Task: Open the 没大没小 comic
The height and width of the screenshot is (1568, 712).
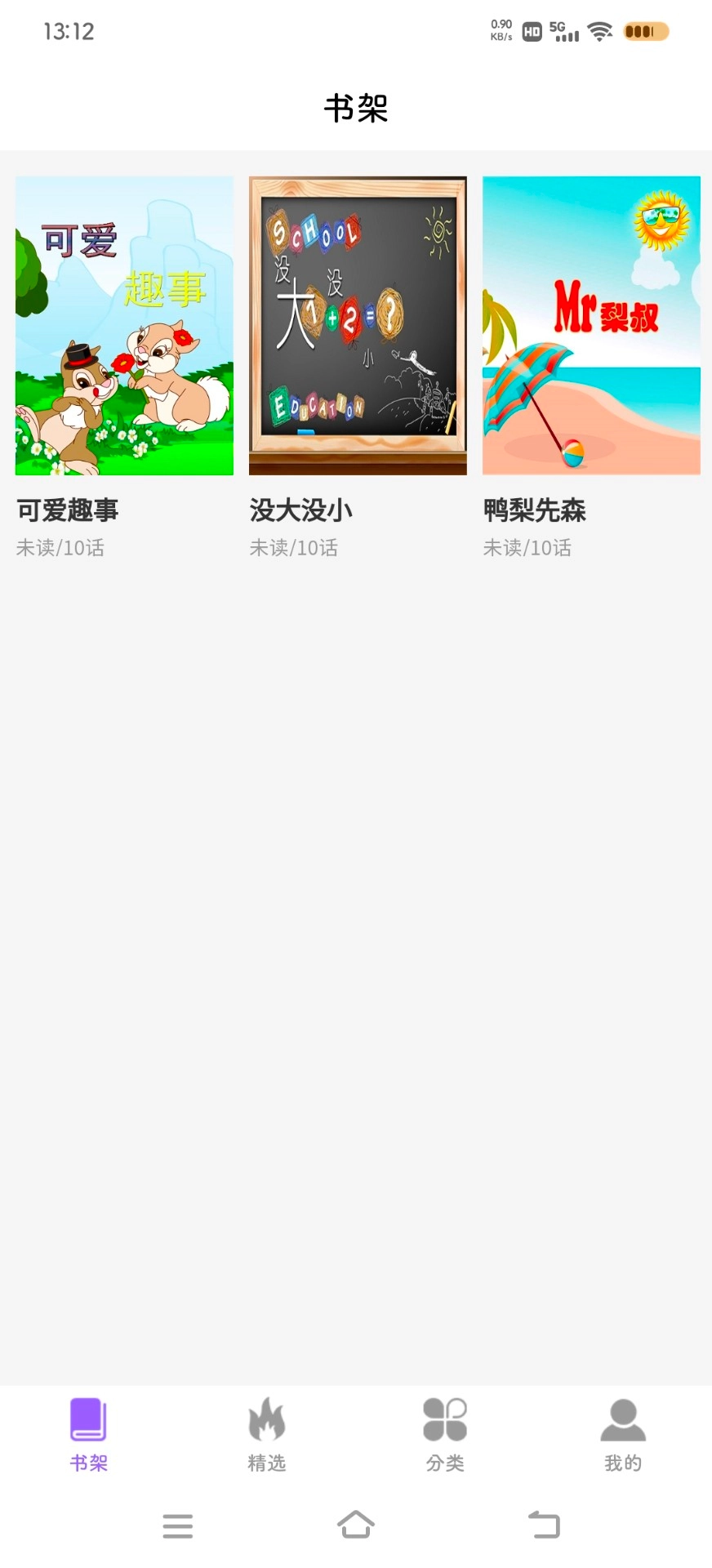Action: click(358, 326)
